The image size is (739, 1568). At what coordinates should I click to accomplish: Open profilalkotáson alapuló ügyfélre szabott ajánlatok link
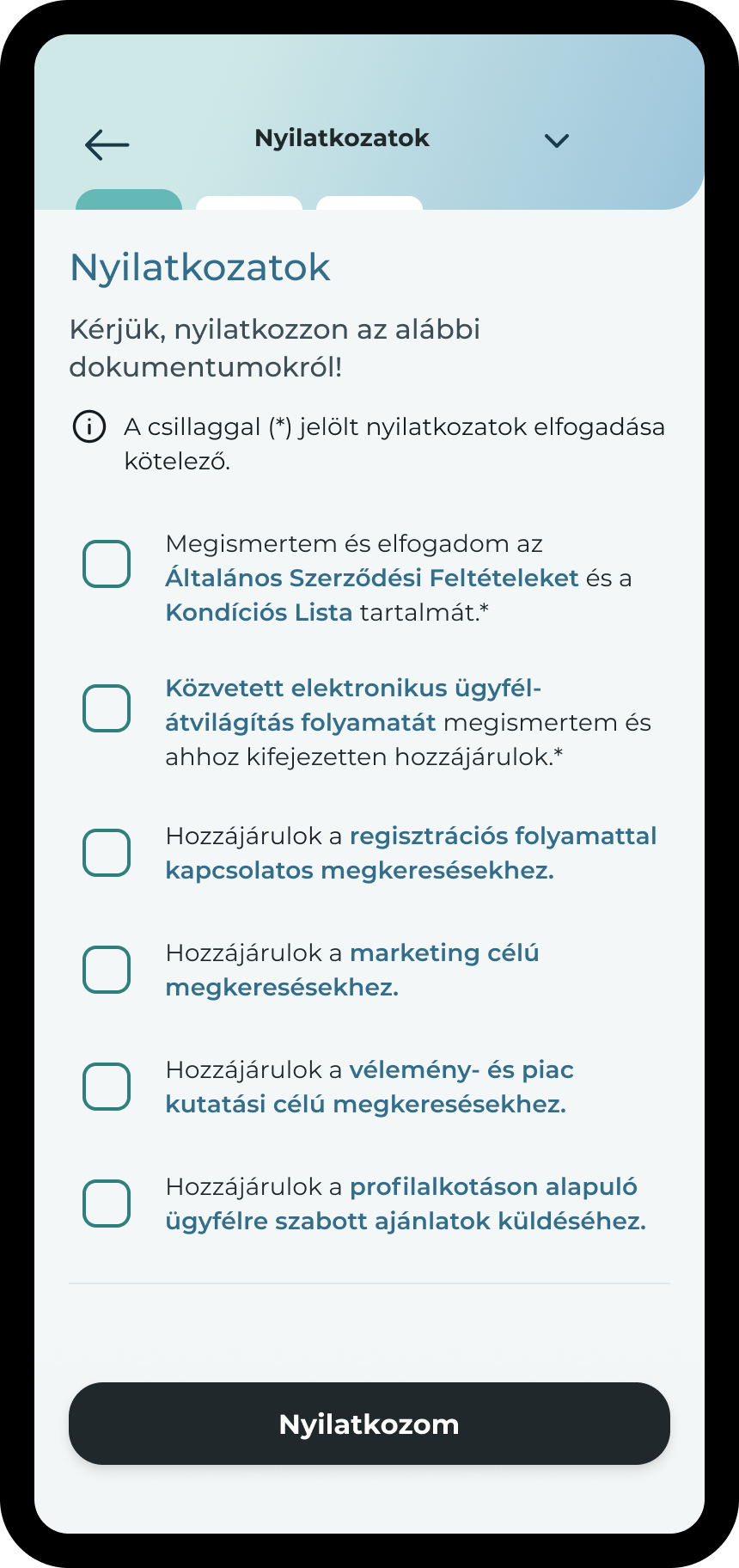point(406,1204)
